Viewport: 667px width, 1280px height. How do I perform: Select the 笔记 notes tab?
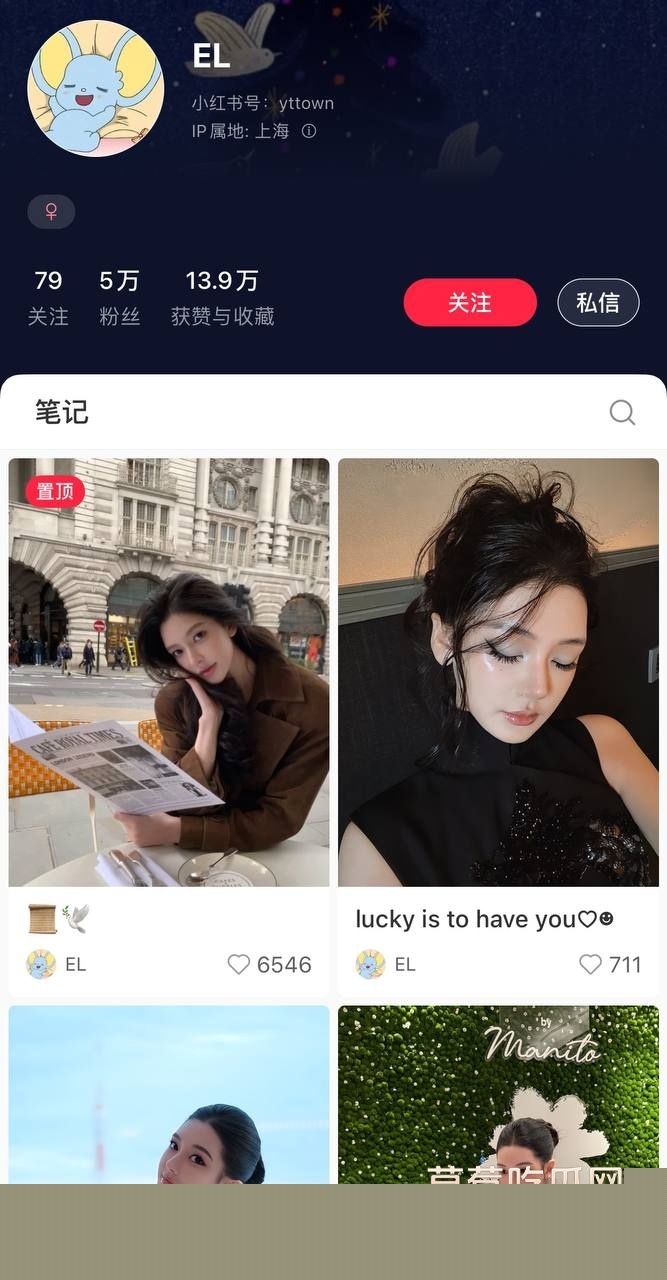(62, 412)
